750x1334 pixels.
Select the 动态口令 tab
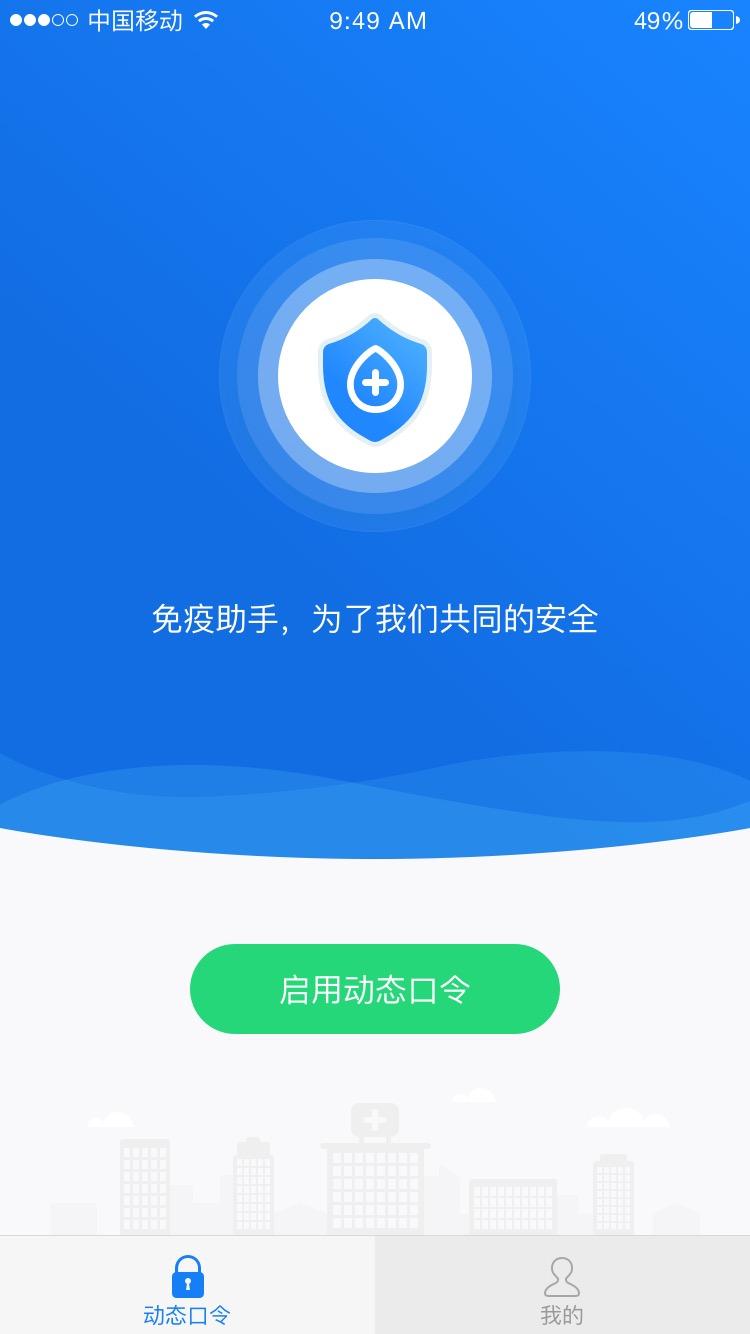click(187, 1285)
